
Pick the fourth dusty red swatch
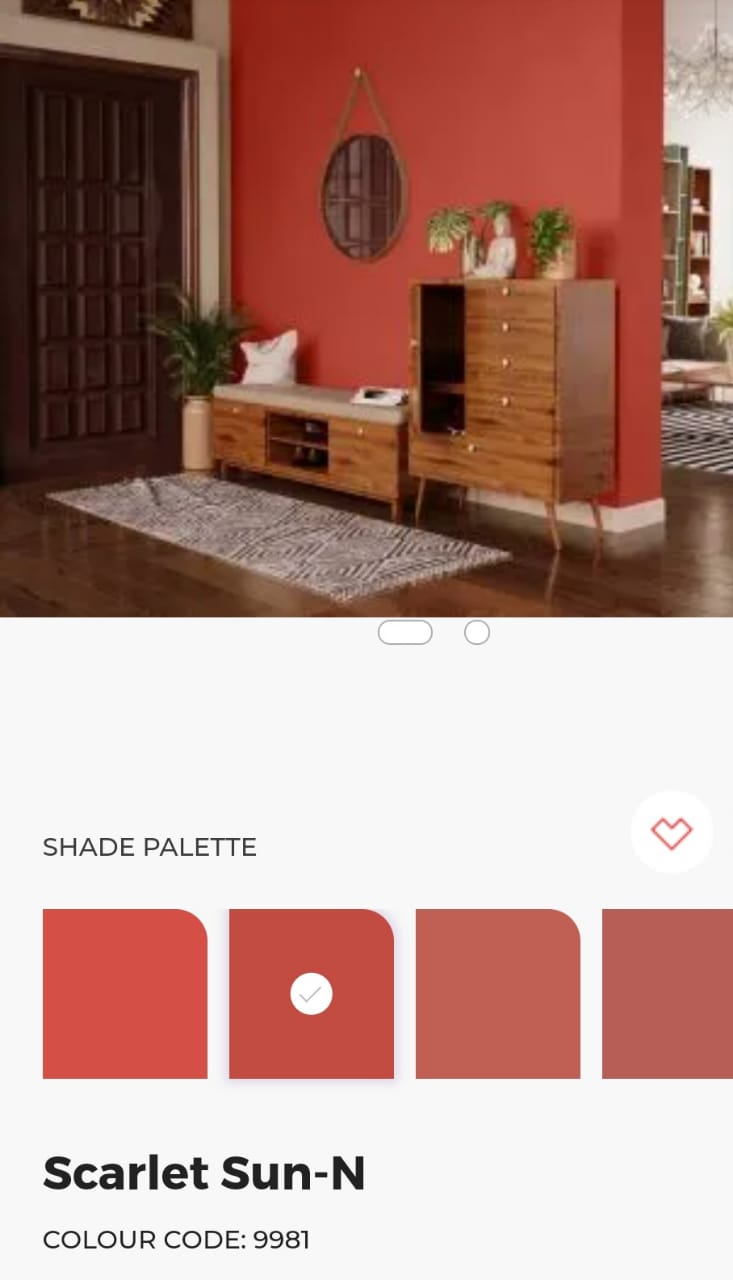pos(667,994)
